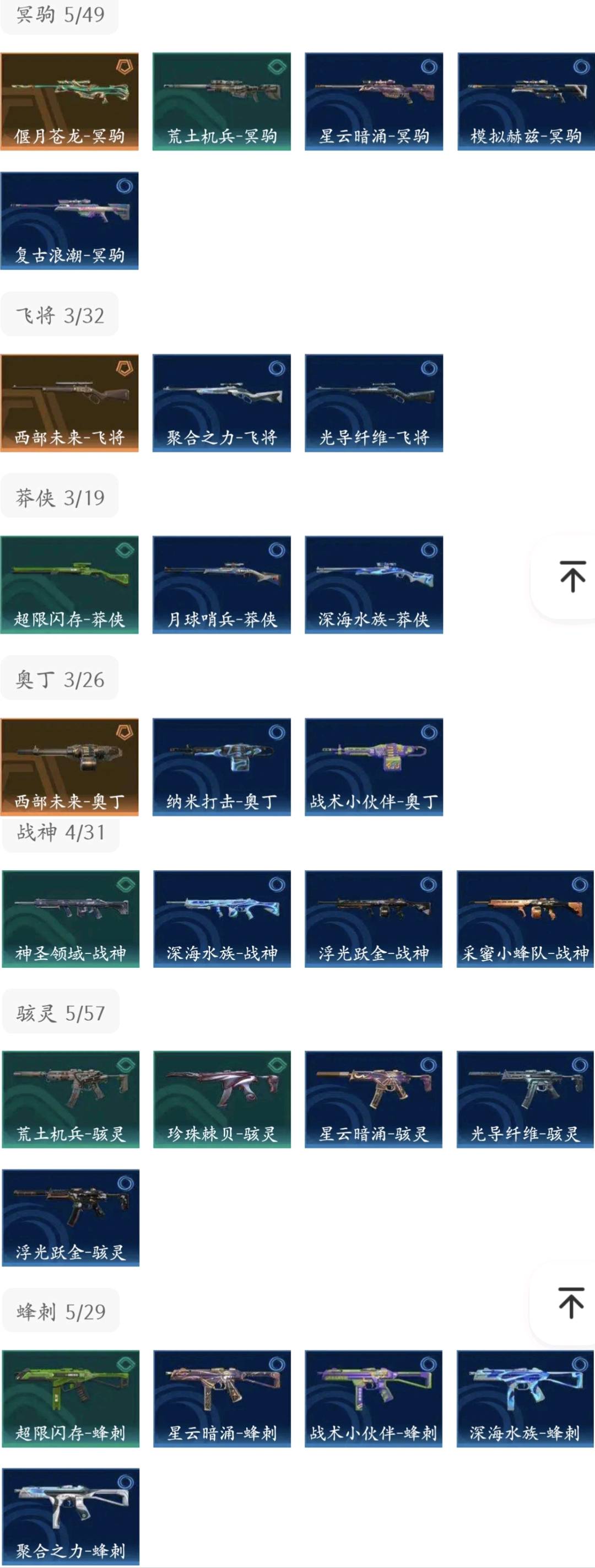View the 荒土机兵-冥驹 skin

pyautogui.click(x=221, y=101)
